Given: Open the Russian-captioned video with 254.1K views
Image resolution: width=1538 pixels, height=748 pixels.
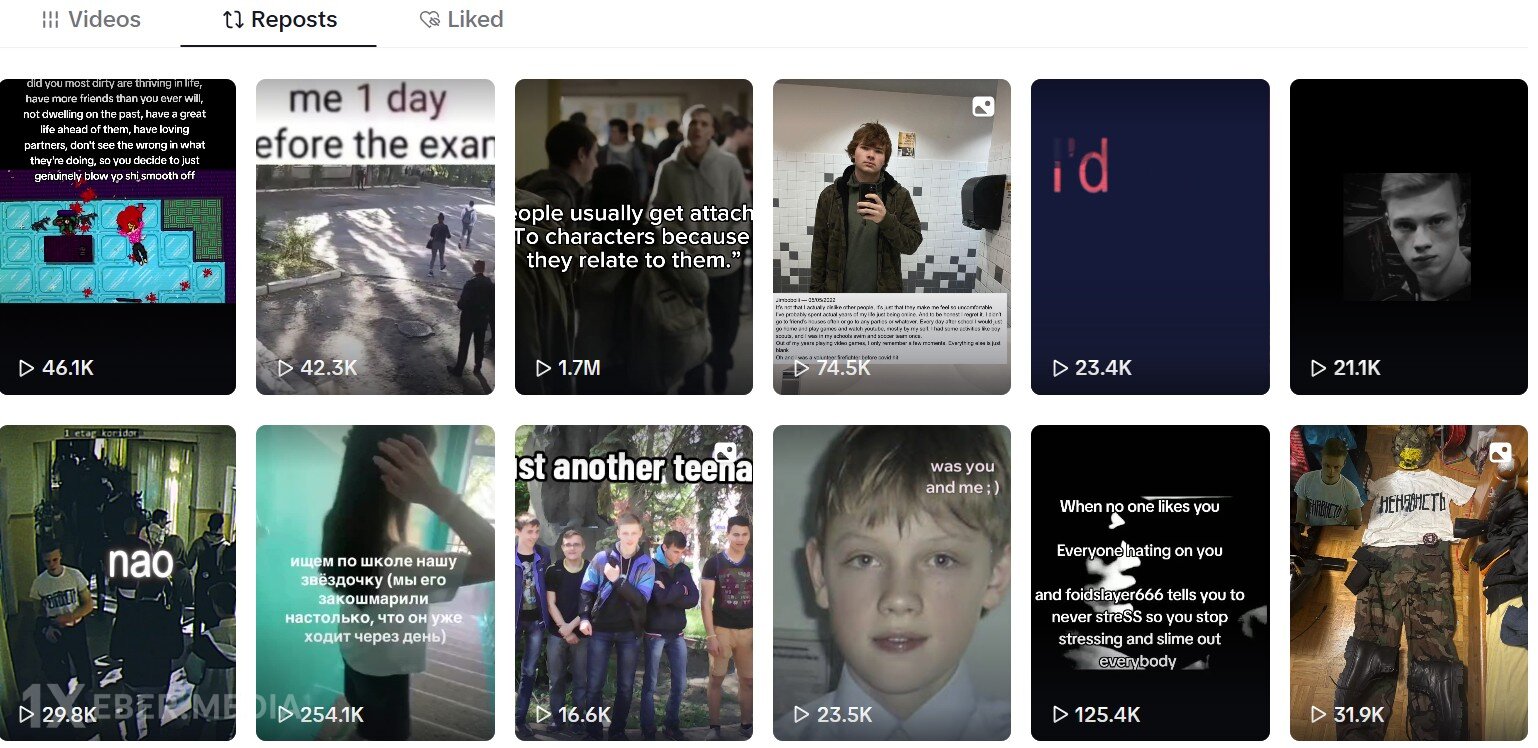Looking at the screenshot, I should tap(375, 583).
